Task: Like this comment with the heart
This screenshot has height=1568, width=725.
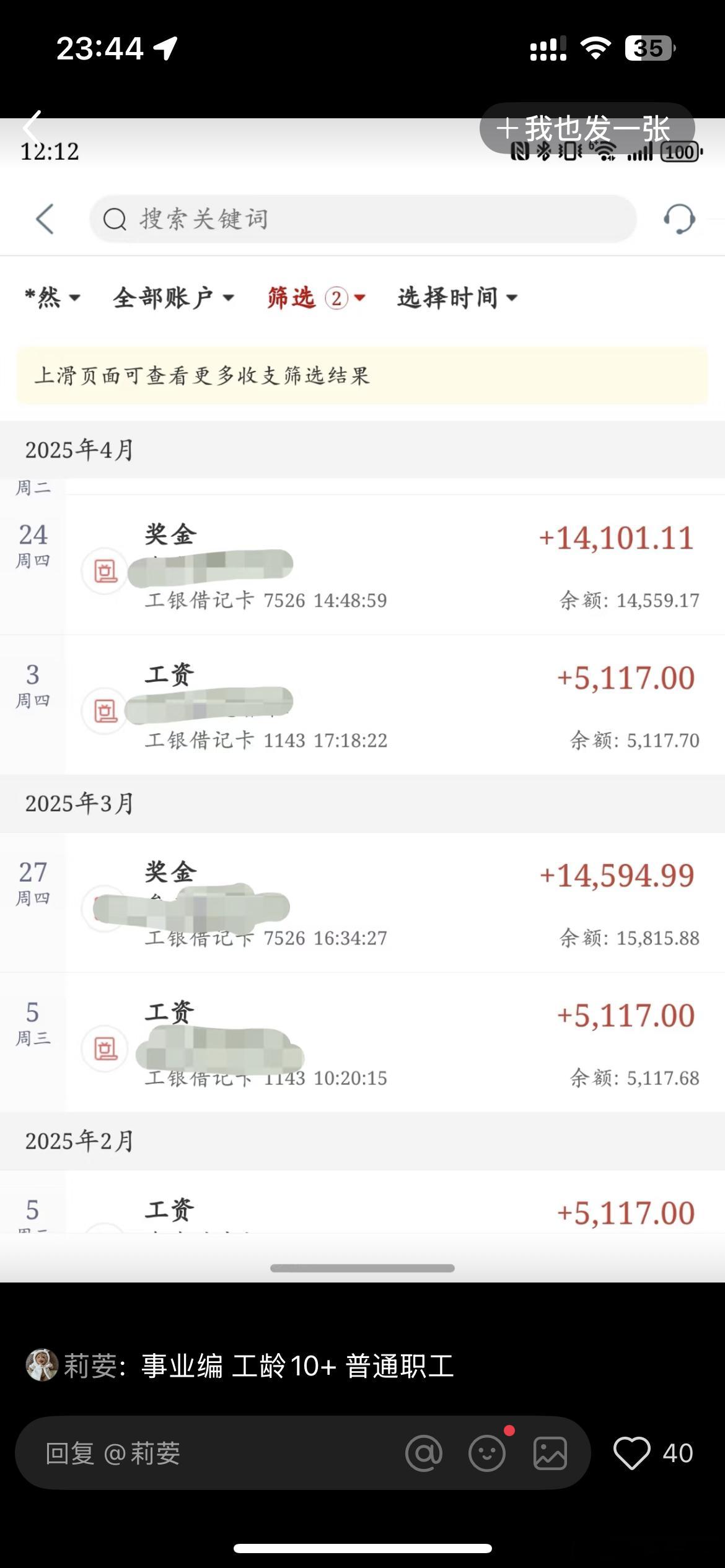Action: [631, 1453]
